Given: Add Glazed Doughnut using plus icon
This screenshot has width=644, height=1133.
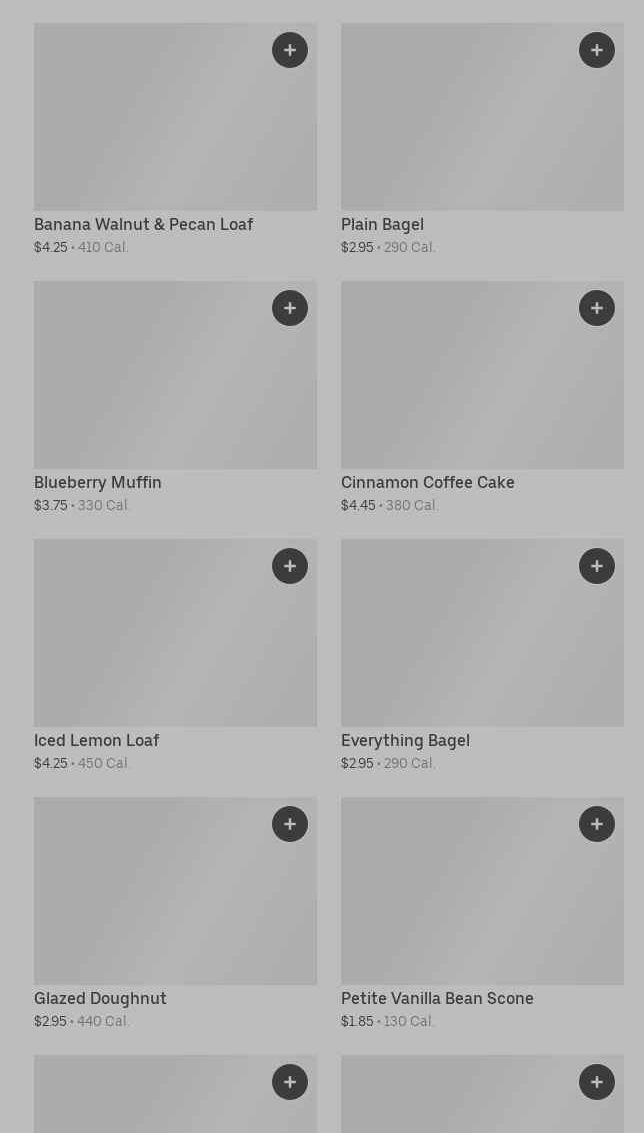Looking at the screenshot, I should point(290,824).
